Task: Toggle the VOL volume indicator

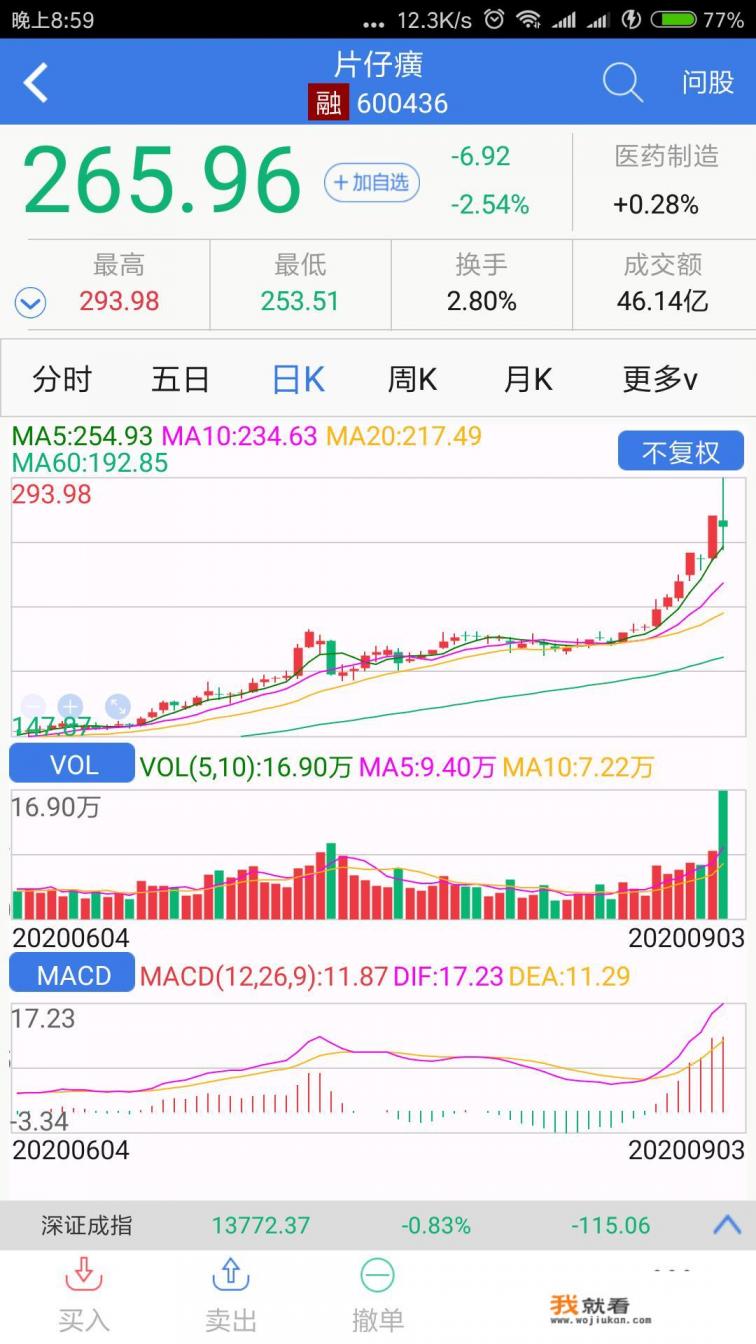Action: point(71,763)
